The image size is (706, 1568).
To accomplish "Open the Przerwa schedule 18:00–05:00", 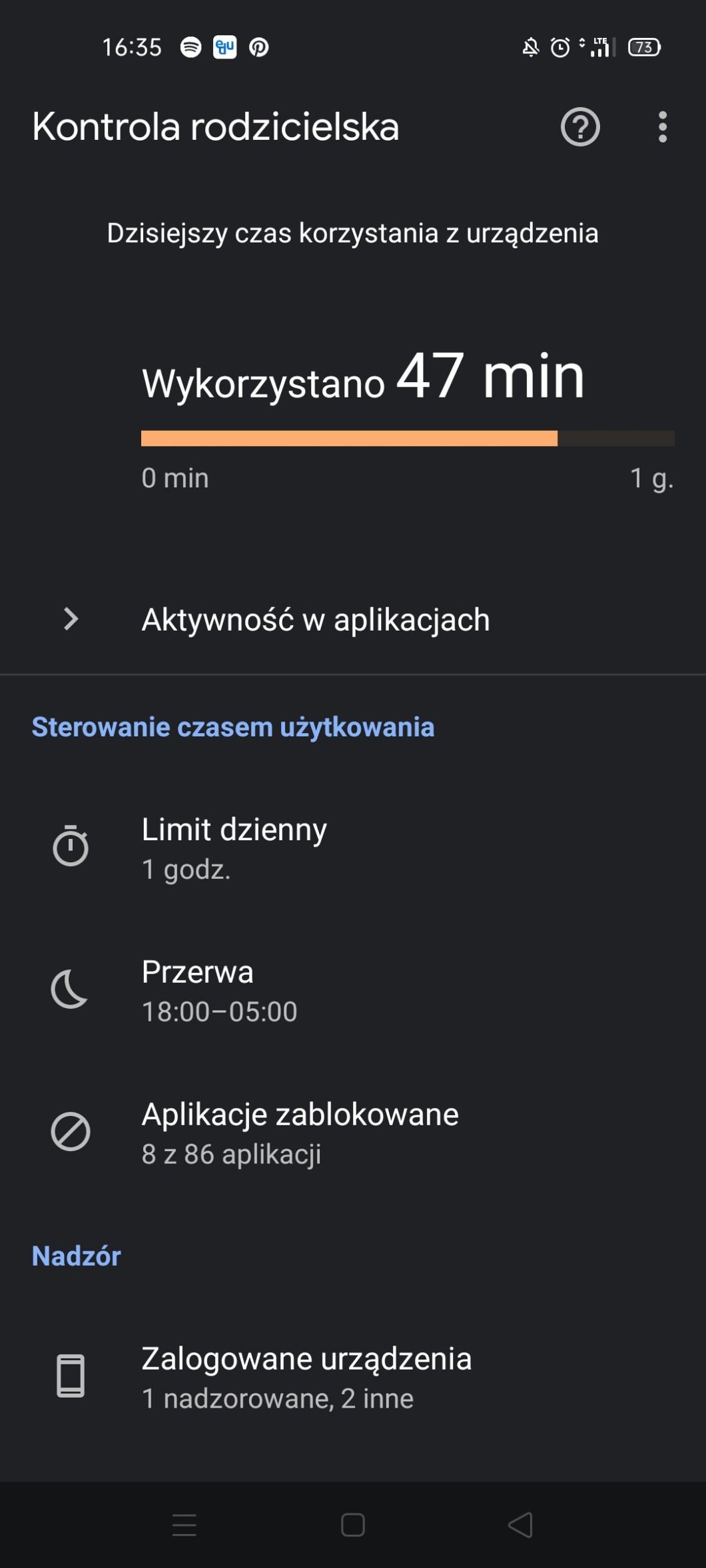I will [x=220, y=990].
